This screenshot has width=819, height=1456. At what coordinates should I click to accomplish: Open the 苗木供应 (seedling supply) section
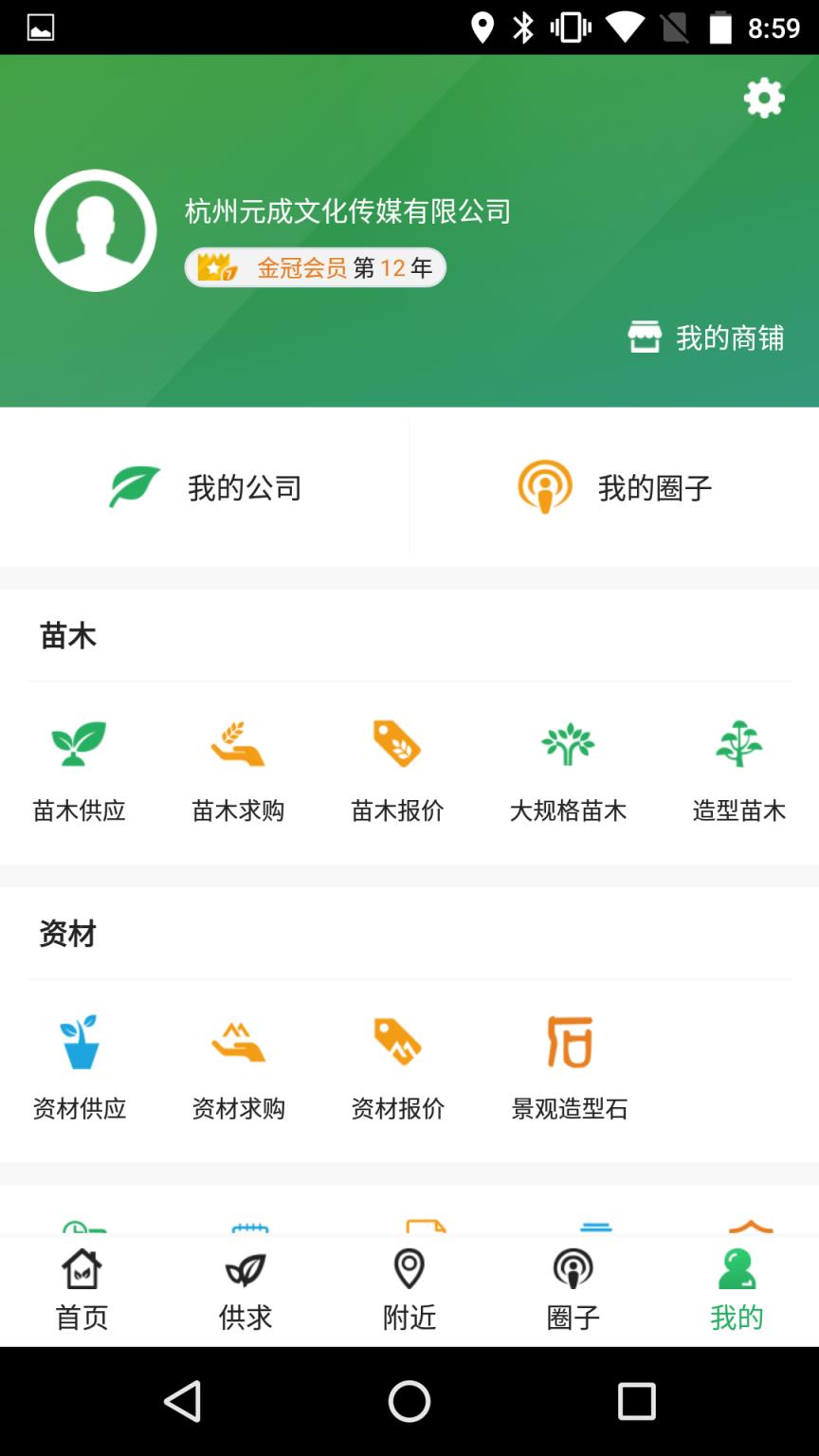[80, 768]
